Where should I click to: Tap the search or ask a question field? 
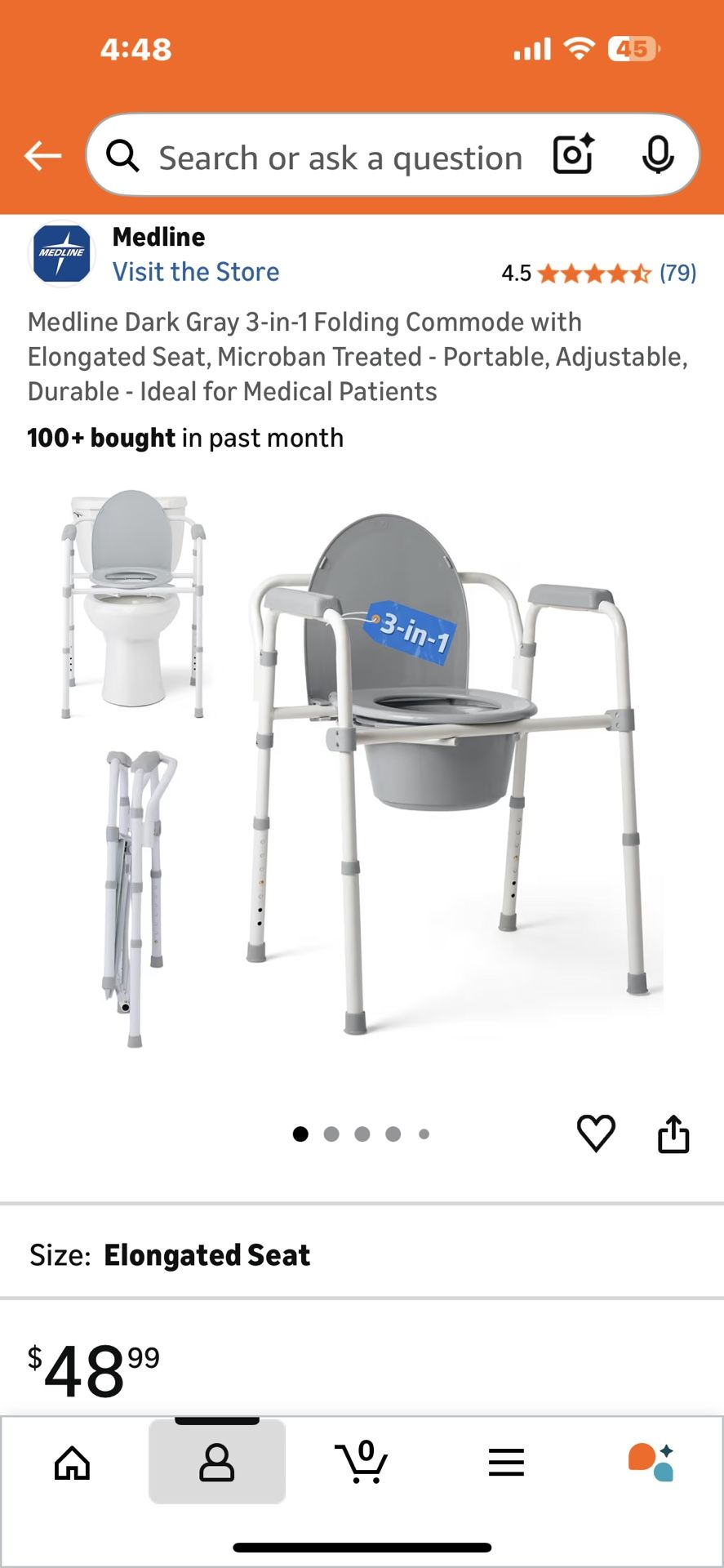pos(340,158)
